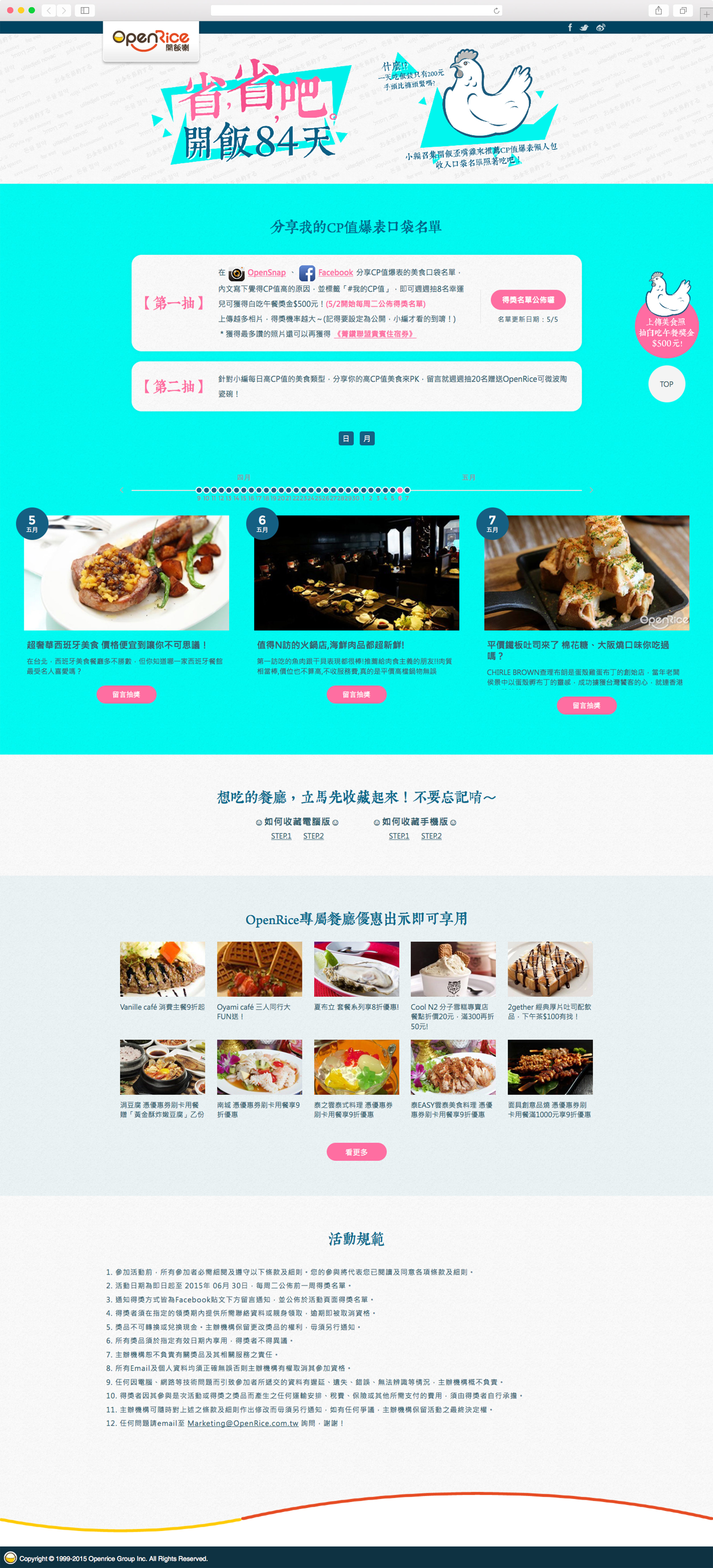Open the Cool N2 分子雪糕 offer

(x=453, y=969)
